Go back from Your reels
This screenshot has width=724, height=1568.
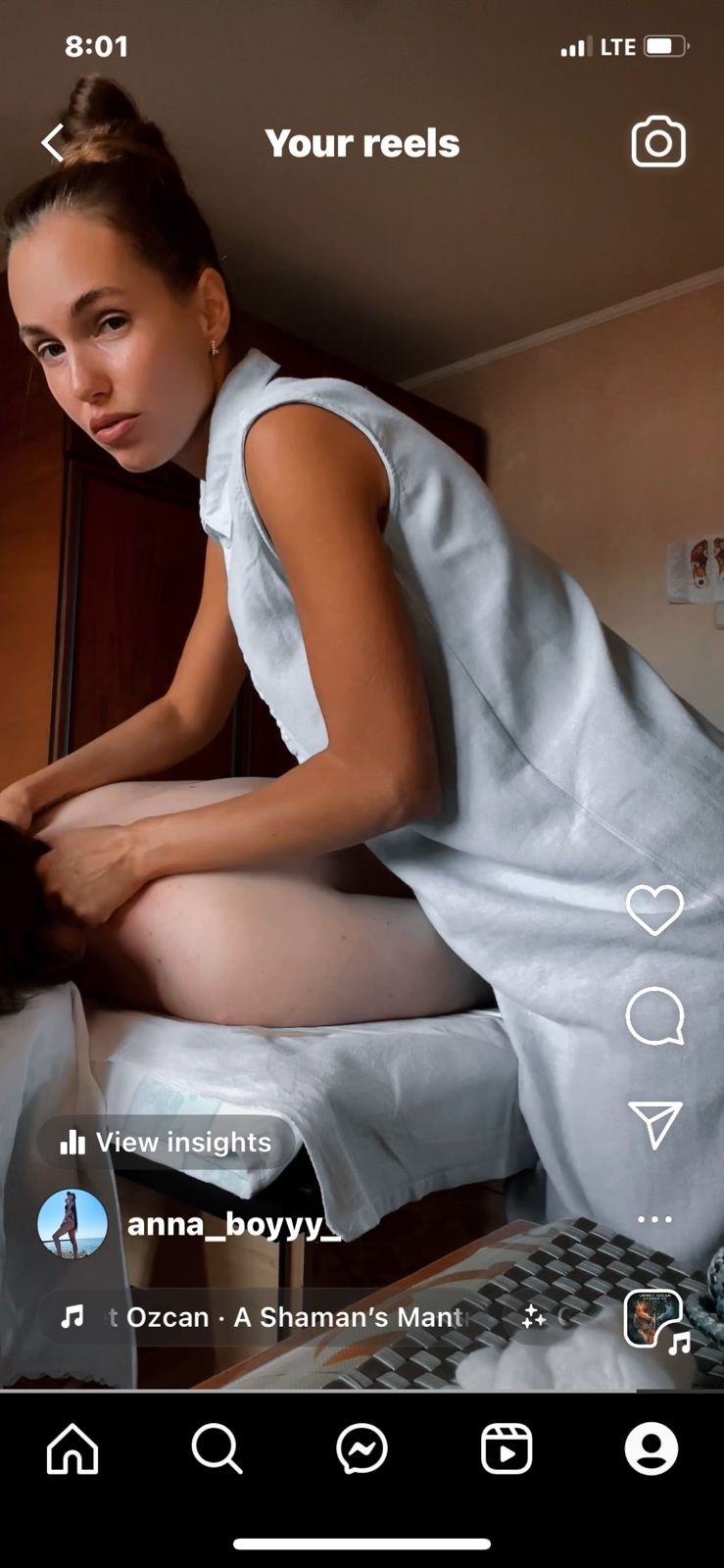[x=54, y=143]
